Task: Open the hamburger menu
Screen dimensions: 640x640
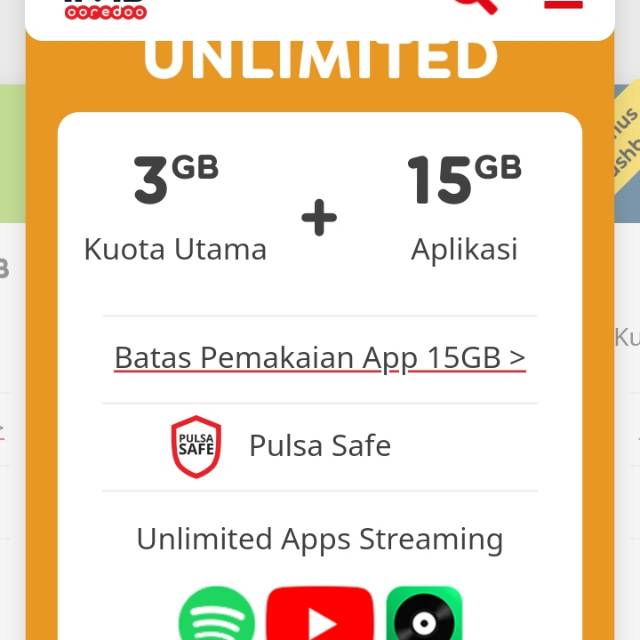Action: (x=563, y=4)
